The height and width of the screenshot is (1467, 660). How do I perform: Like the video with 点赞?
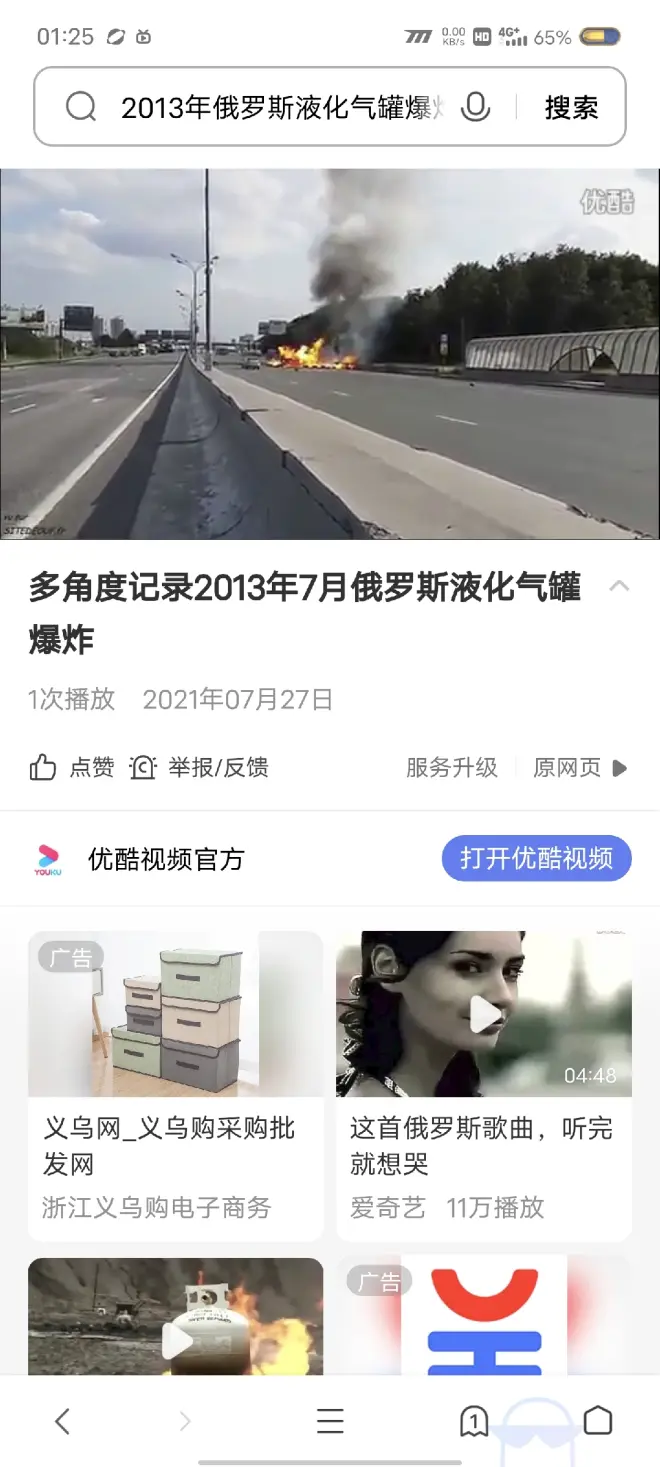72,767
